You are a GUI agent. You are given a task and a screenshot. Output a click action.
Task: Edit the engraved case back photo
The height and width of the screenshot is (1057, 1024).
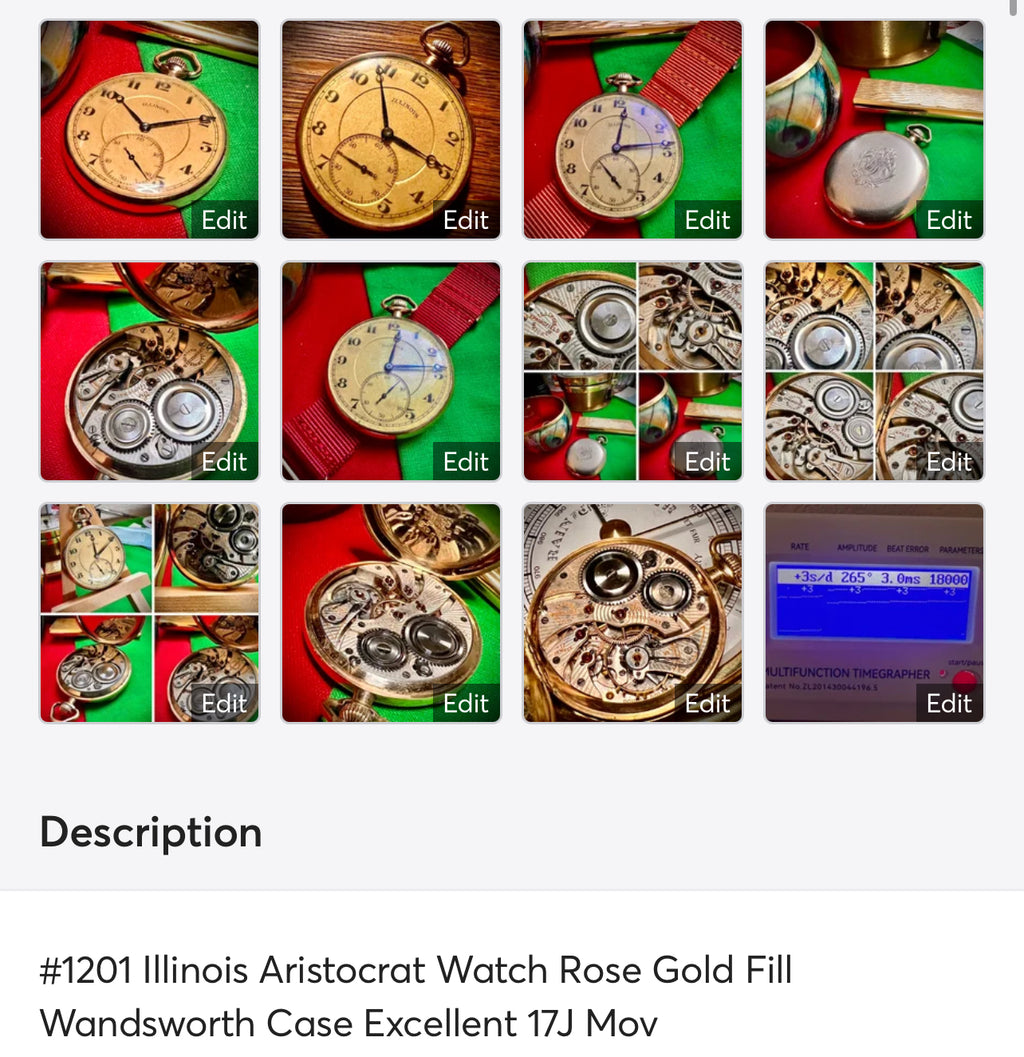[x=948, y=219]
